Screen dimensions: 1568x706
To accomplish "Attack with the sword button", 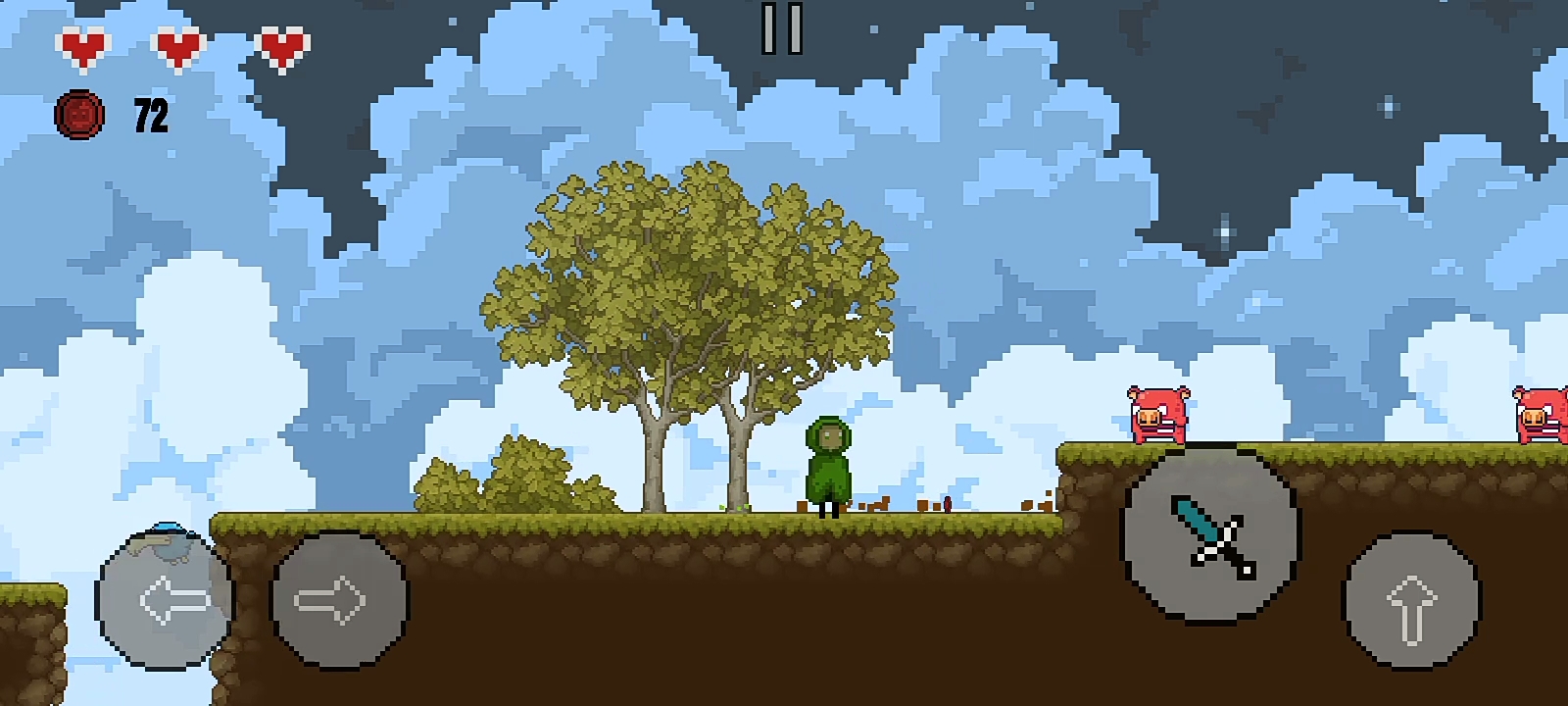I will (1210, 534).
